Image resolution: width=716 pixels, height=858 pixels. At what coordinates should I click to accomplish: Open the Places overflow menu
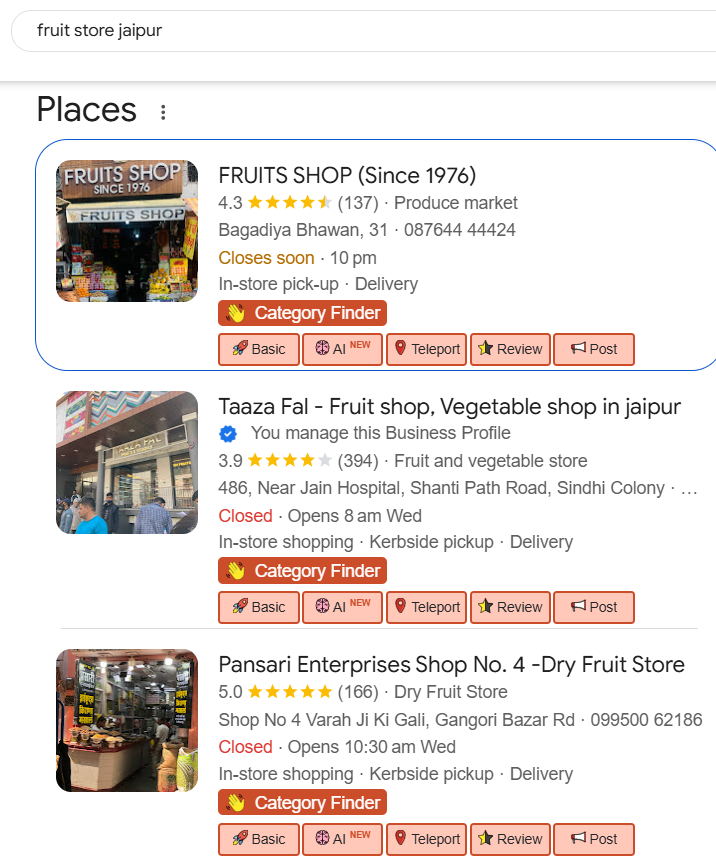[x=163, y=112]
